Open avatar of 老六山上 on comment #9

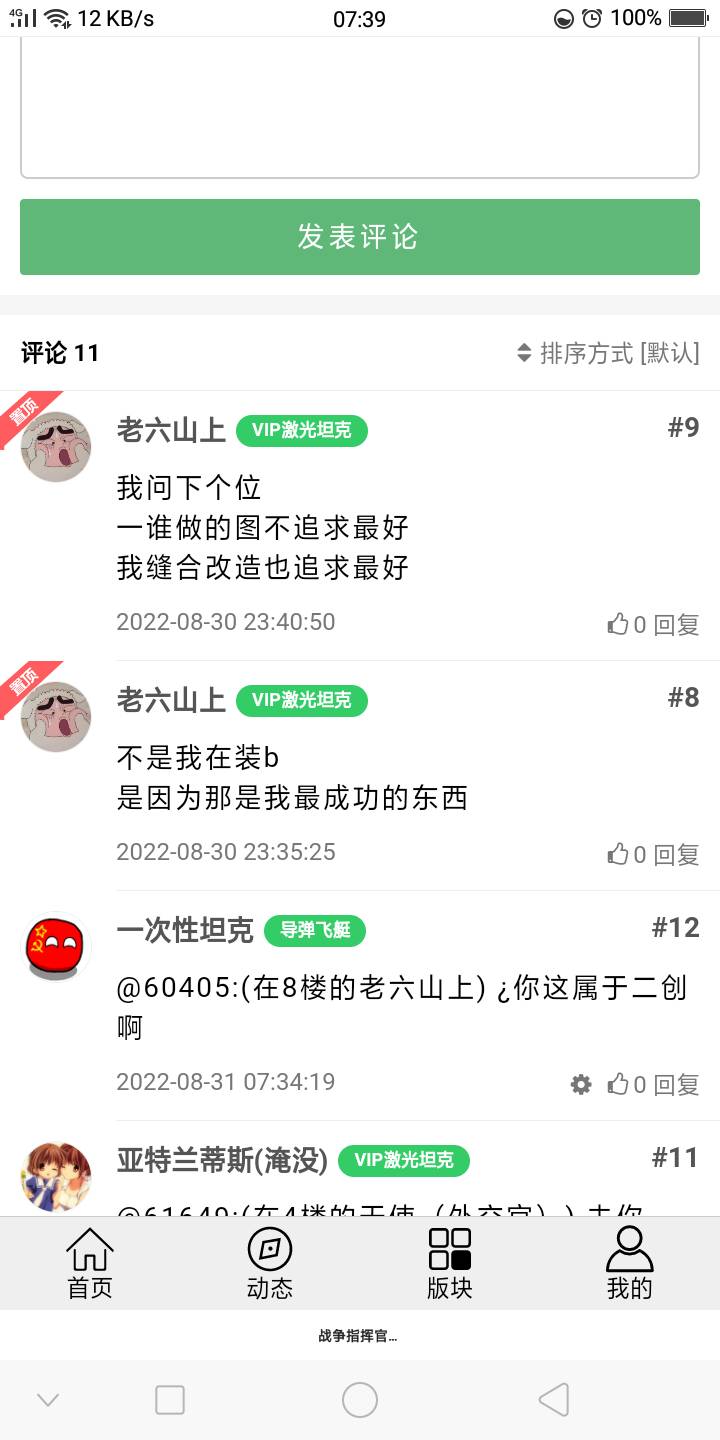[x=56, y=447]
